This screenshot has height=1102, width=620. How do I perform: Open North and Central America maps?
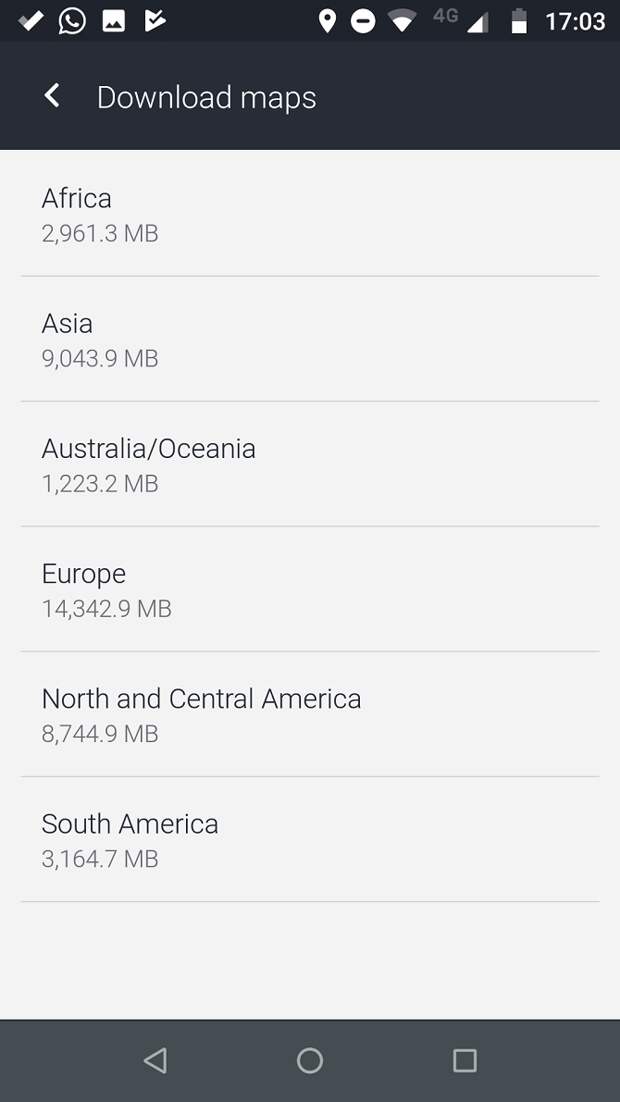pos(310,714)
